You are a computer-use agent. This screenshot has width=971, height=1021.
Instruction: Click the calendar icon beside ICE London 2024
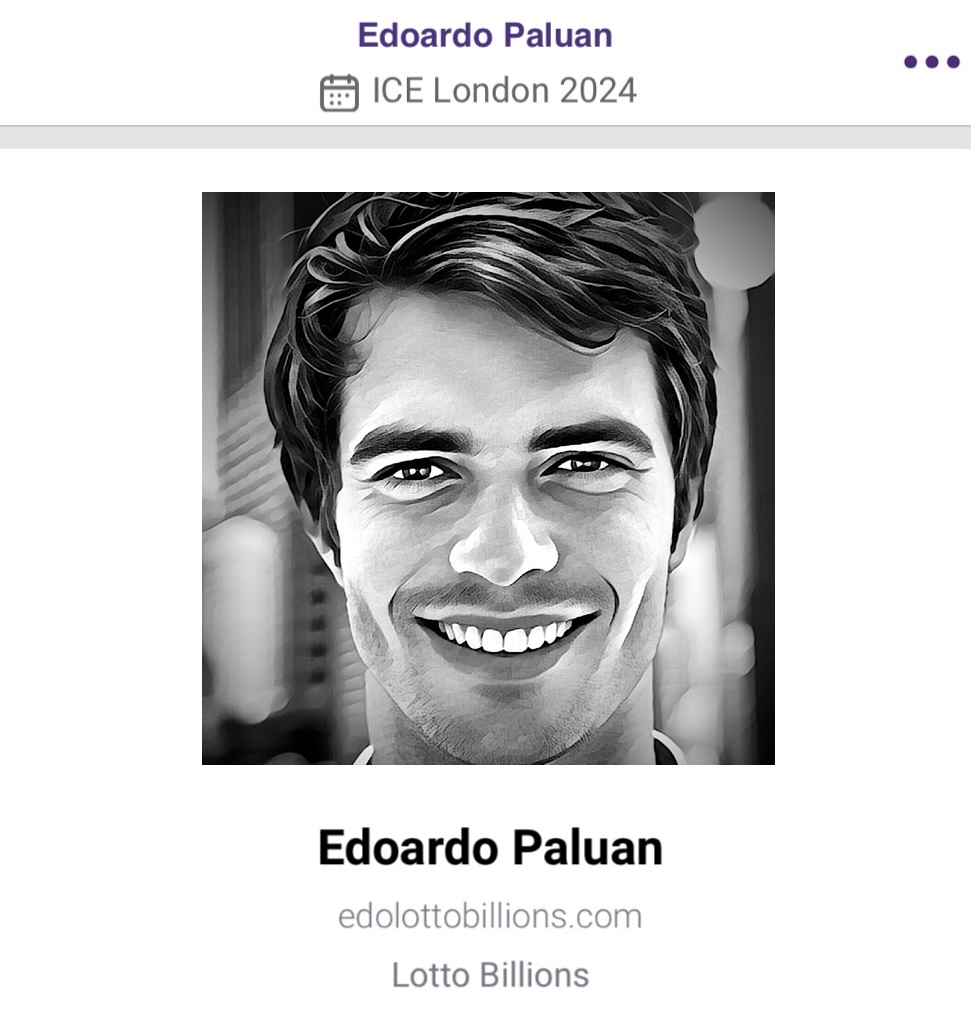[341, 91]
